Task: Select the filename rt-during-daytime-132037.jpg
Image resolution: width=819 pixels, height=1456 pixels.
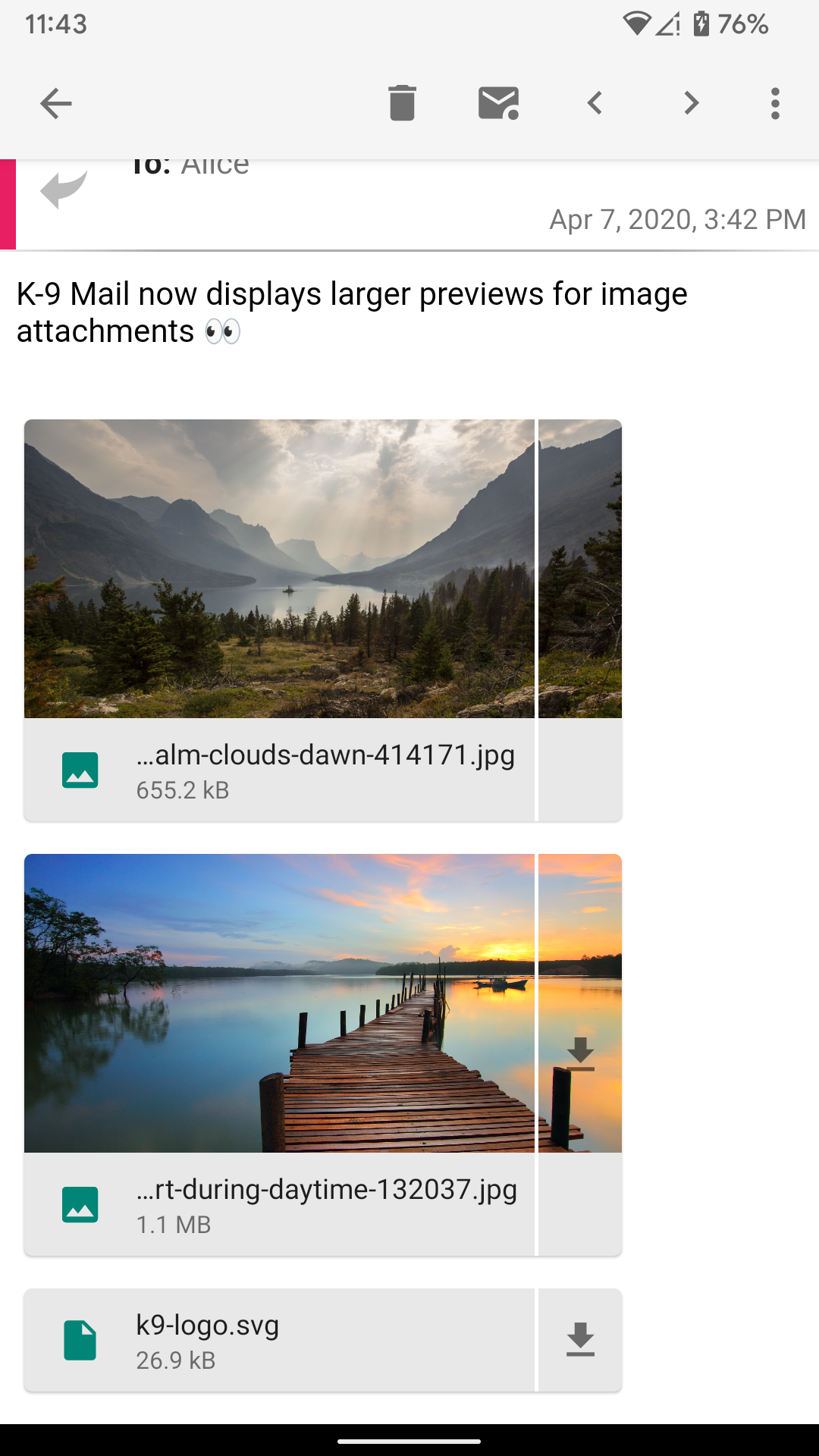Action: pos(326,1190)
